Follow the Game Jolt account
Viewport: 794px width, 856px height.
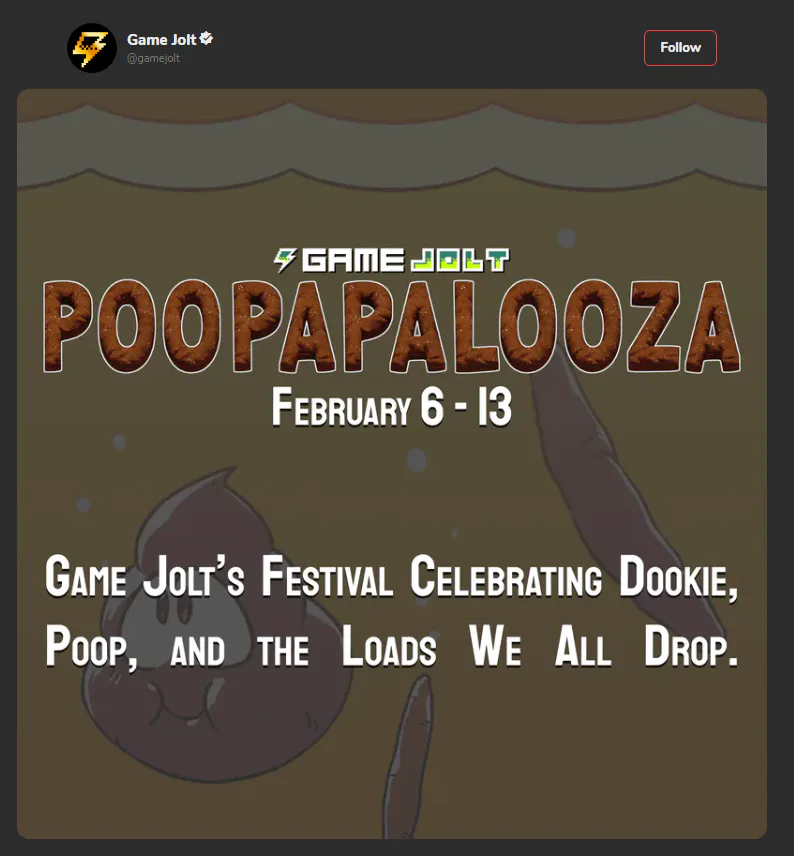tap(680, 48)
